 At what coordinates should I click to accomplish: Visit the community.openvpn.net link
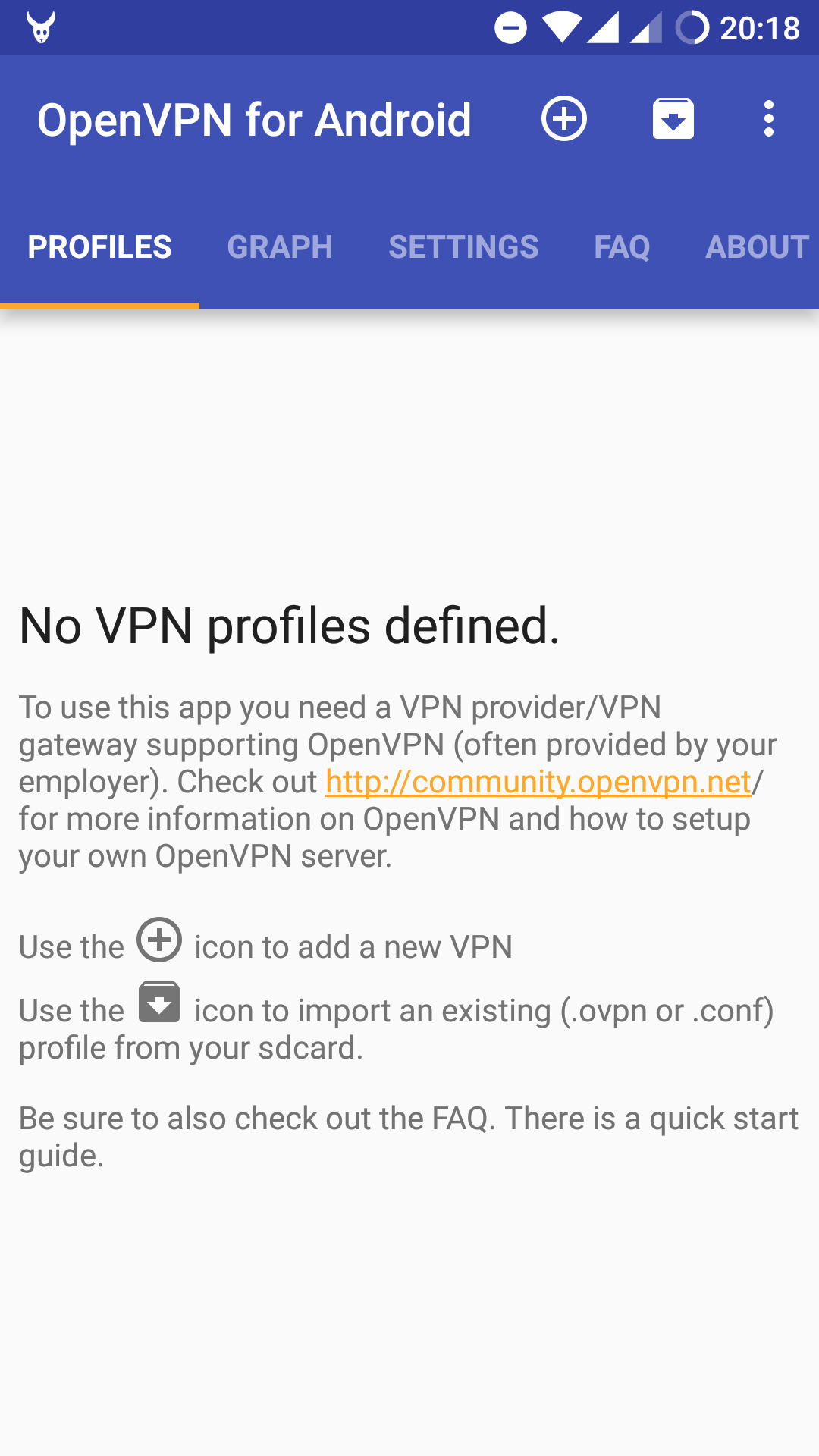[538, 782]
